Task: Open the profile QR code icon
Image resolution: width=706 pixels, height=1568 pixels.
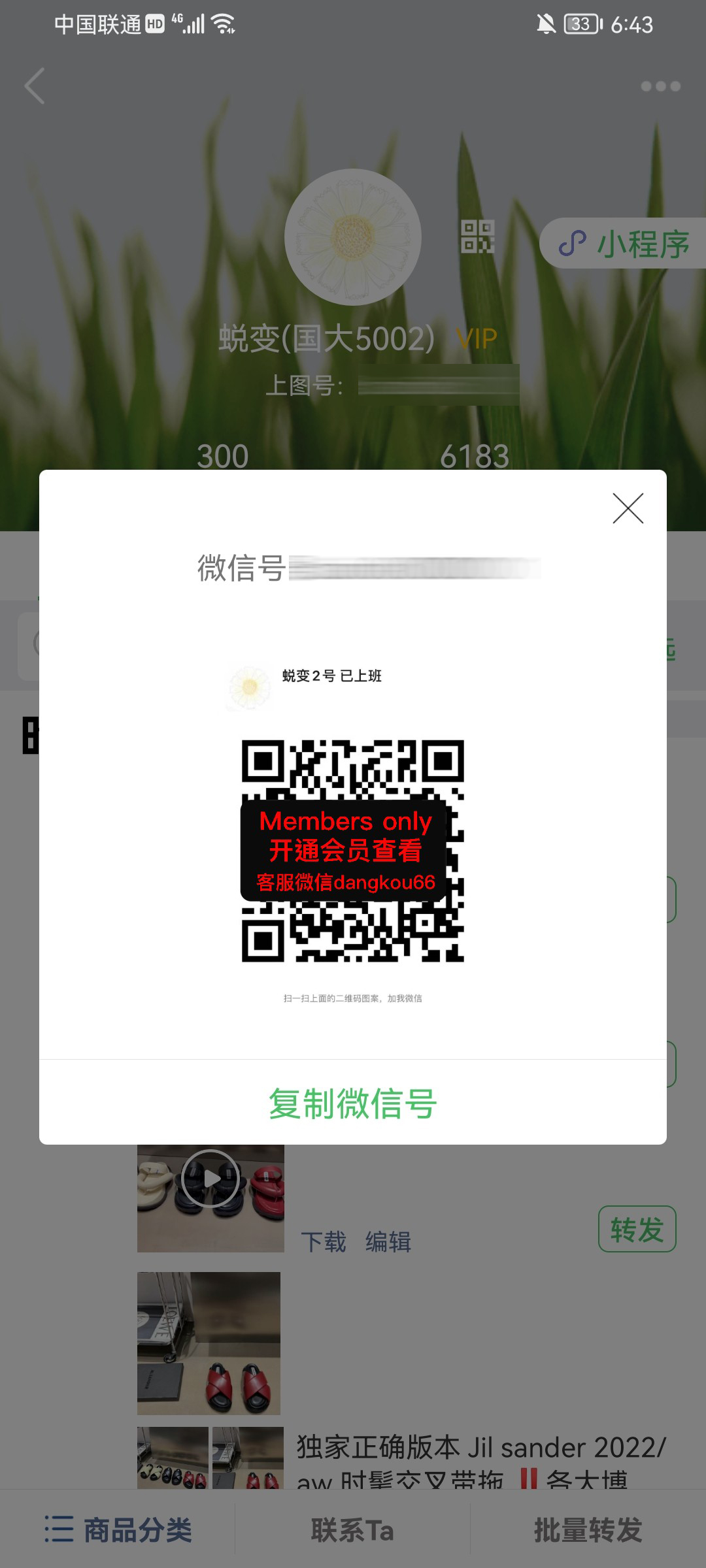Action: 478,237
